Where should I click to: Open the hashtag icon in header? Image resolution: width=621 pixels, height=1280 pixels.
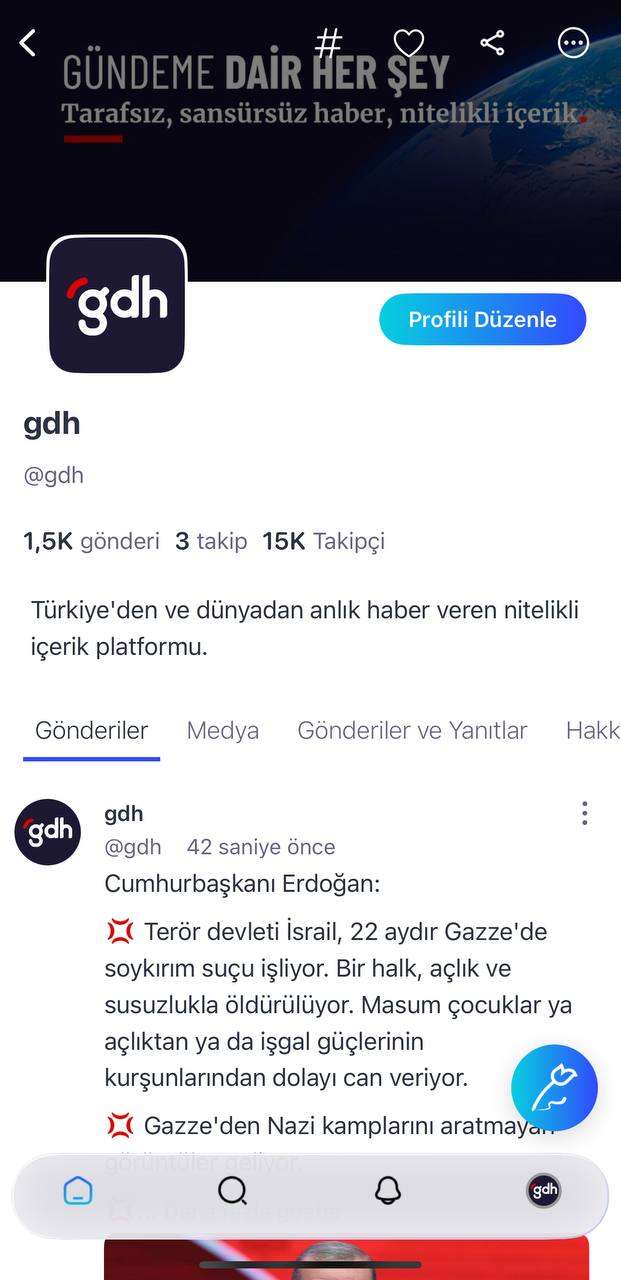(x=328, y=43)
